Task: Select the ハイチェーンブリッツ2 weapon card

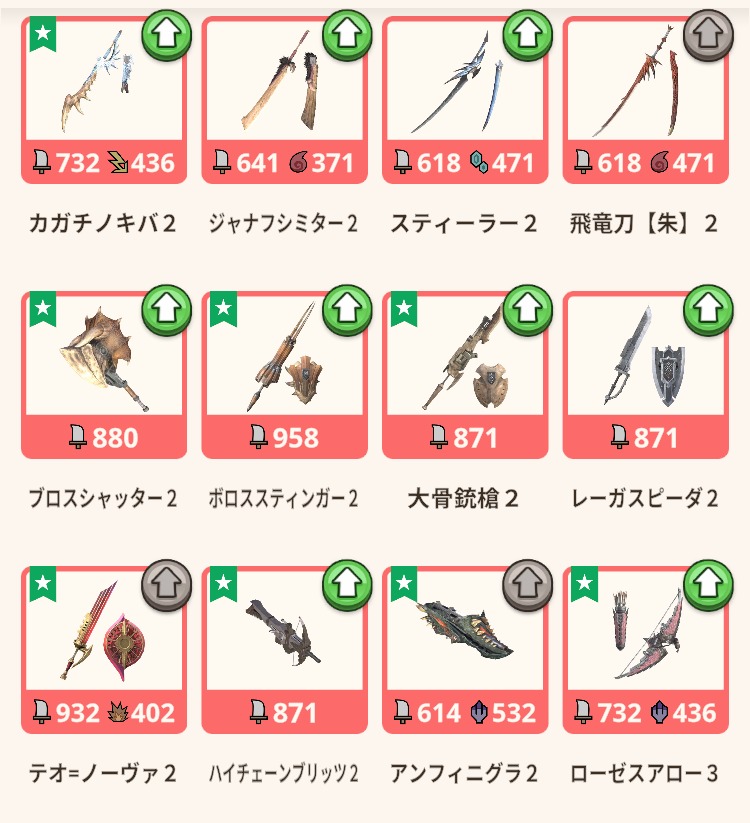Action: pyautogui.click(x=284, y=650)
